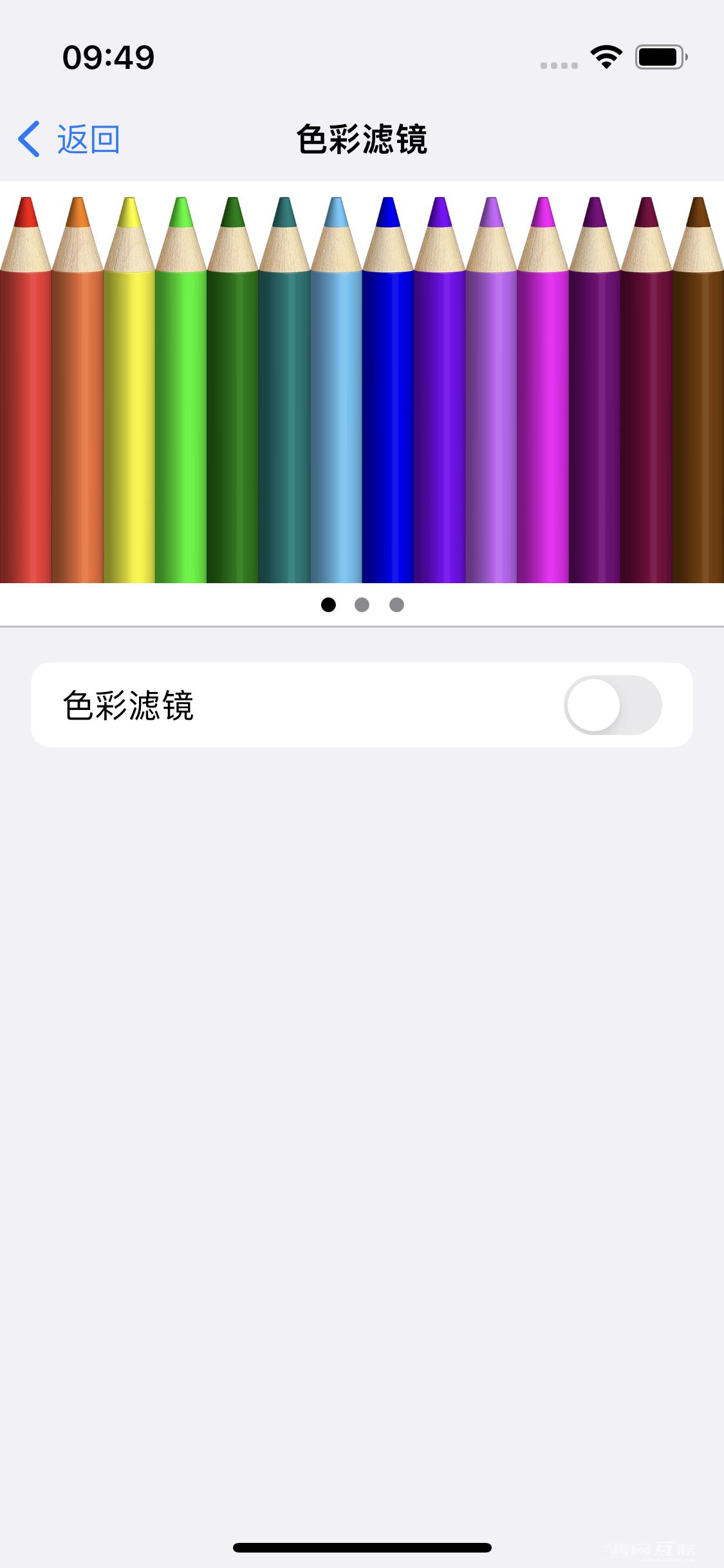Enable the 色彩滤镜 switch
The width and height of the screenshot is (724, 1568).
point(611,705)
